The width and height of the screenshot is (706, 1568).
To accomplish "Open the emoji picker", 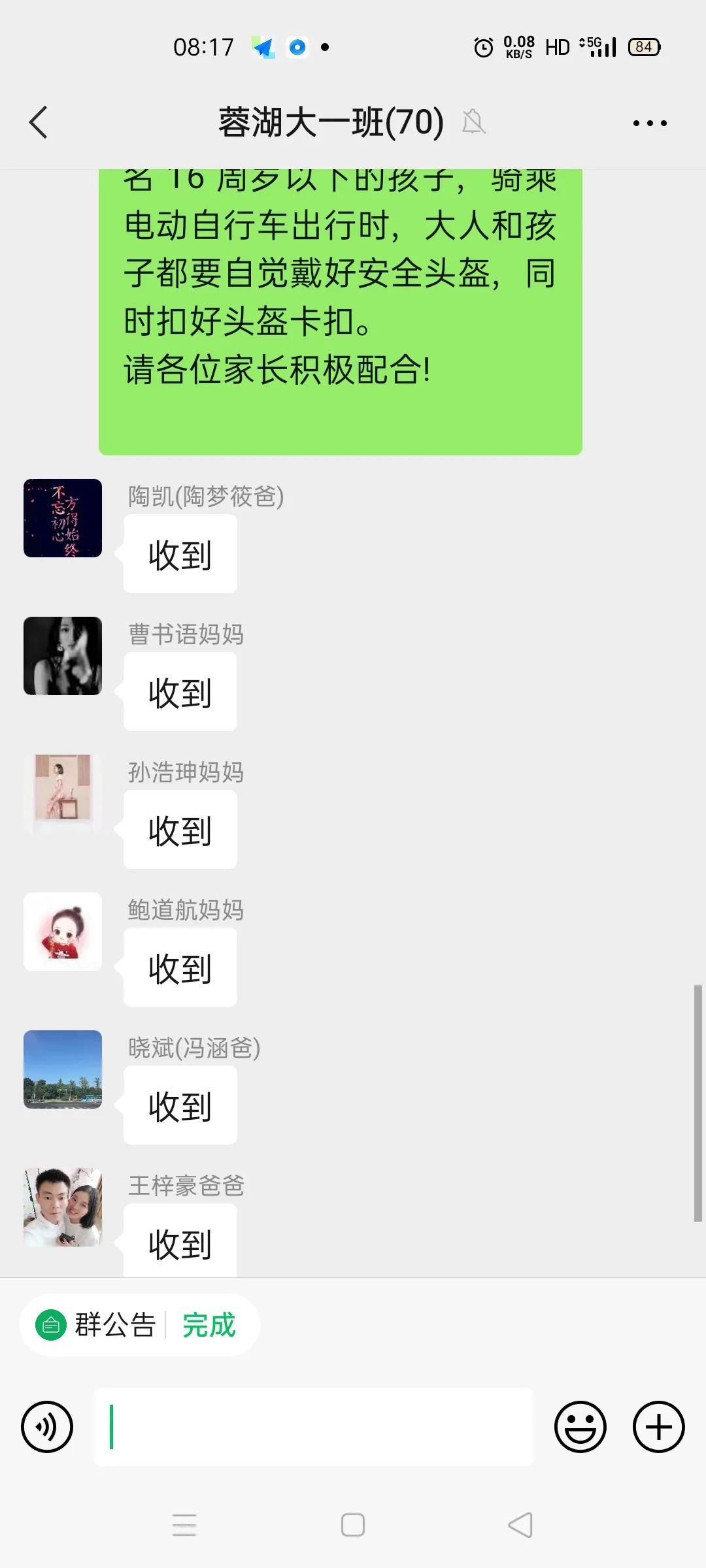I will coord(580,1427).
